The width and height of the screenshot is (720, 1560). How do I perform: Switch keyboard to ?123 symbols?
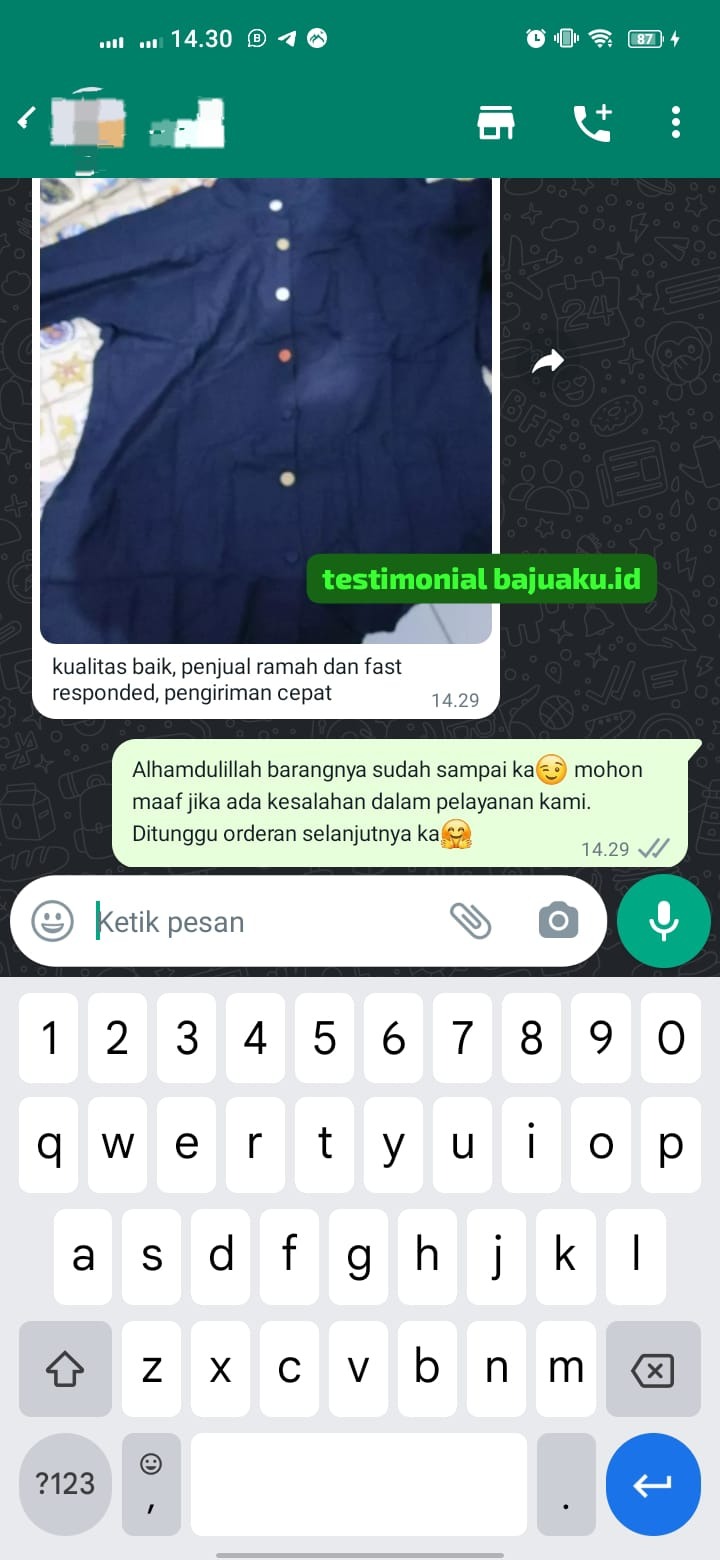tap(65, 1484)
